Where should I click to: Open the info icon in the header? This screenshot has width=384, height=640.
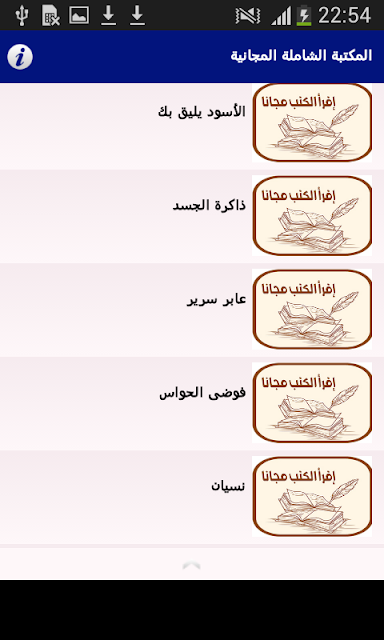click(20, 57)
